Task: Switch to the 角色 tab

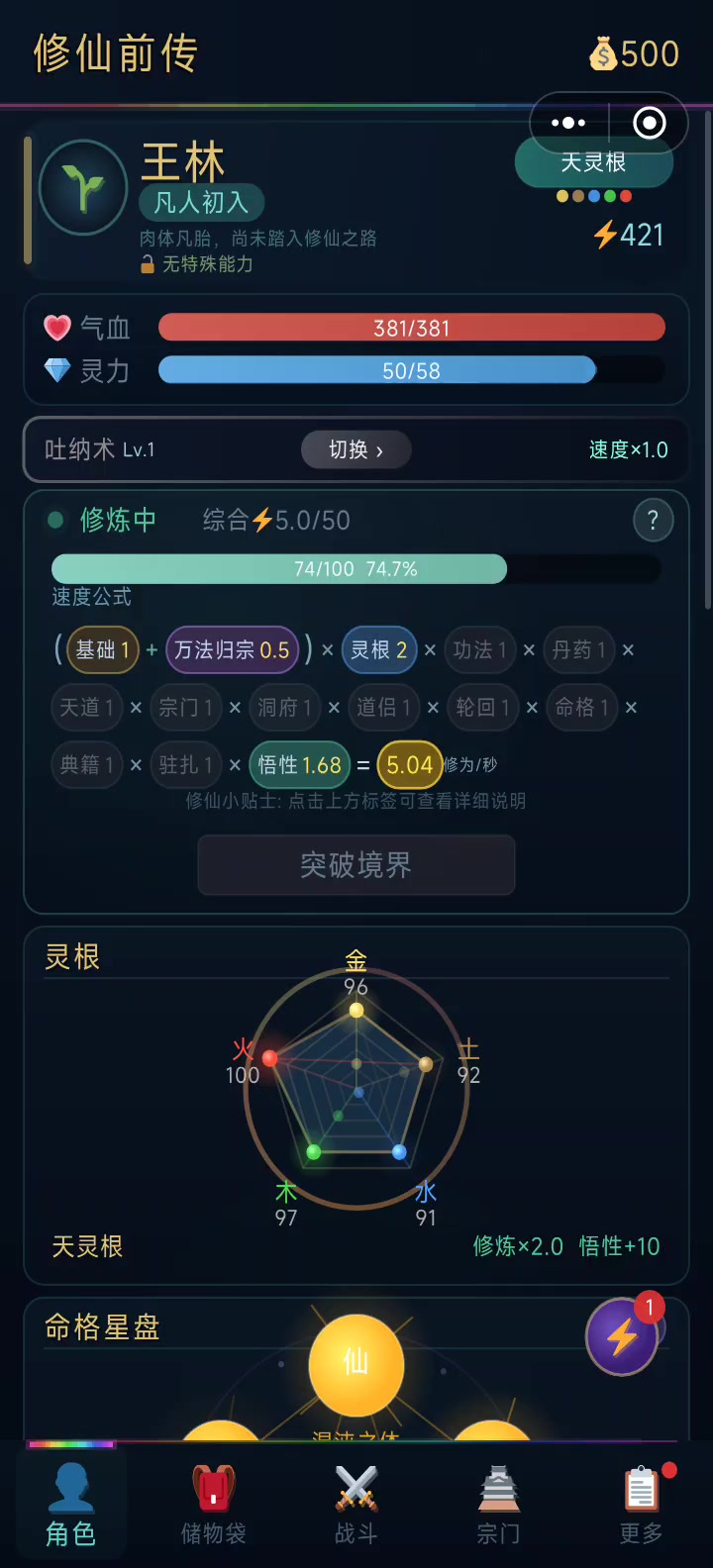Action: [x=71, y=1505]
